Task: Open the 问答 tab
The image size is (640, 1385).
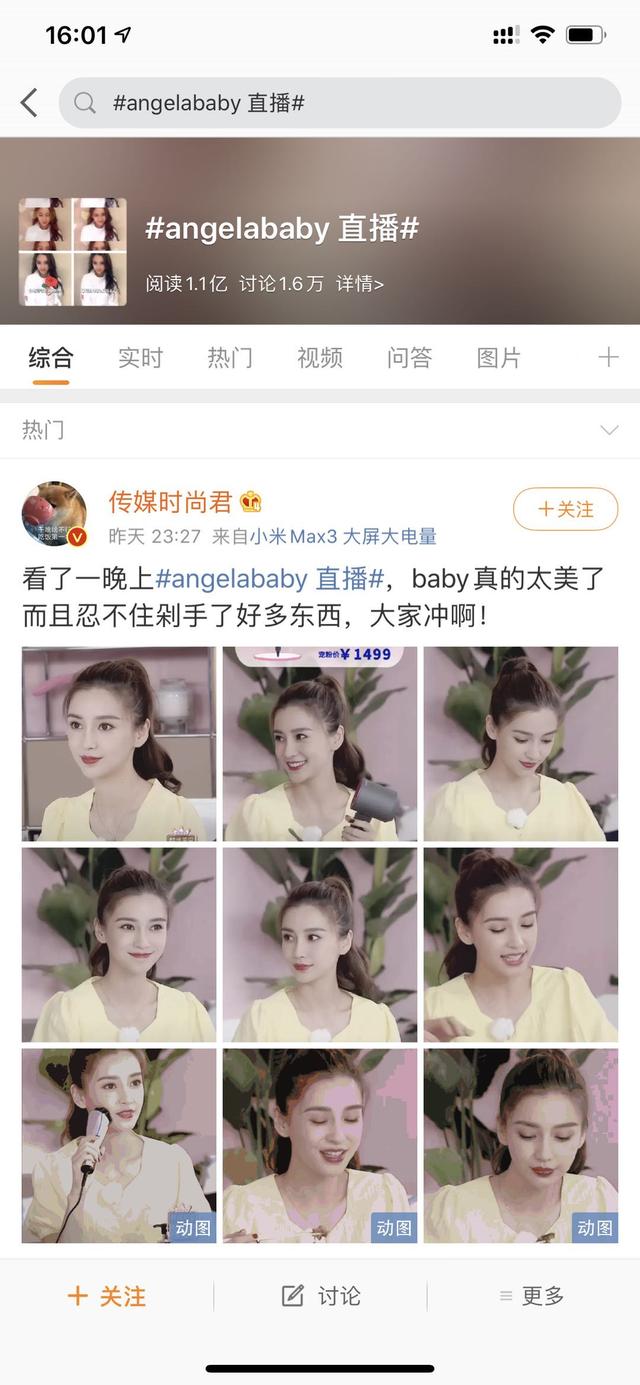Action: point(410,358)
